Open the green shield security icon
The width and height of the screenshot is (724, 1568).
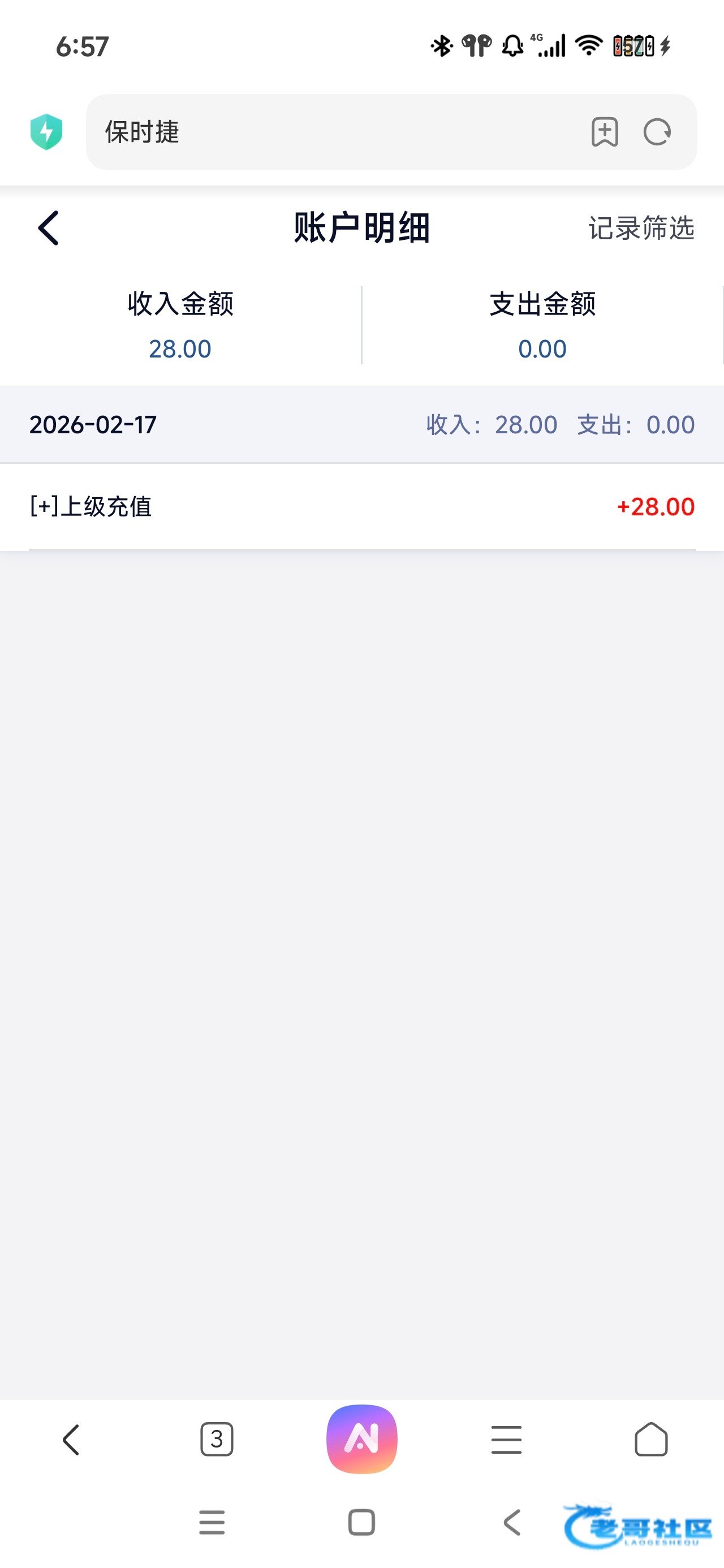point(46,132)
